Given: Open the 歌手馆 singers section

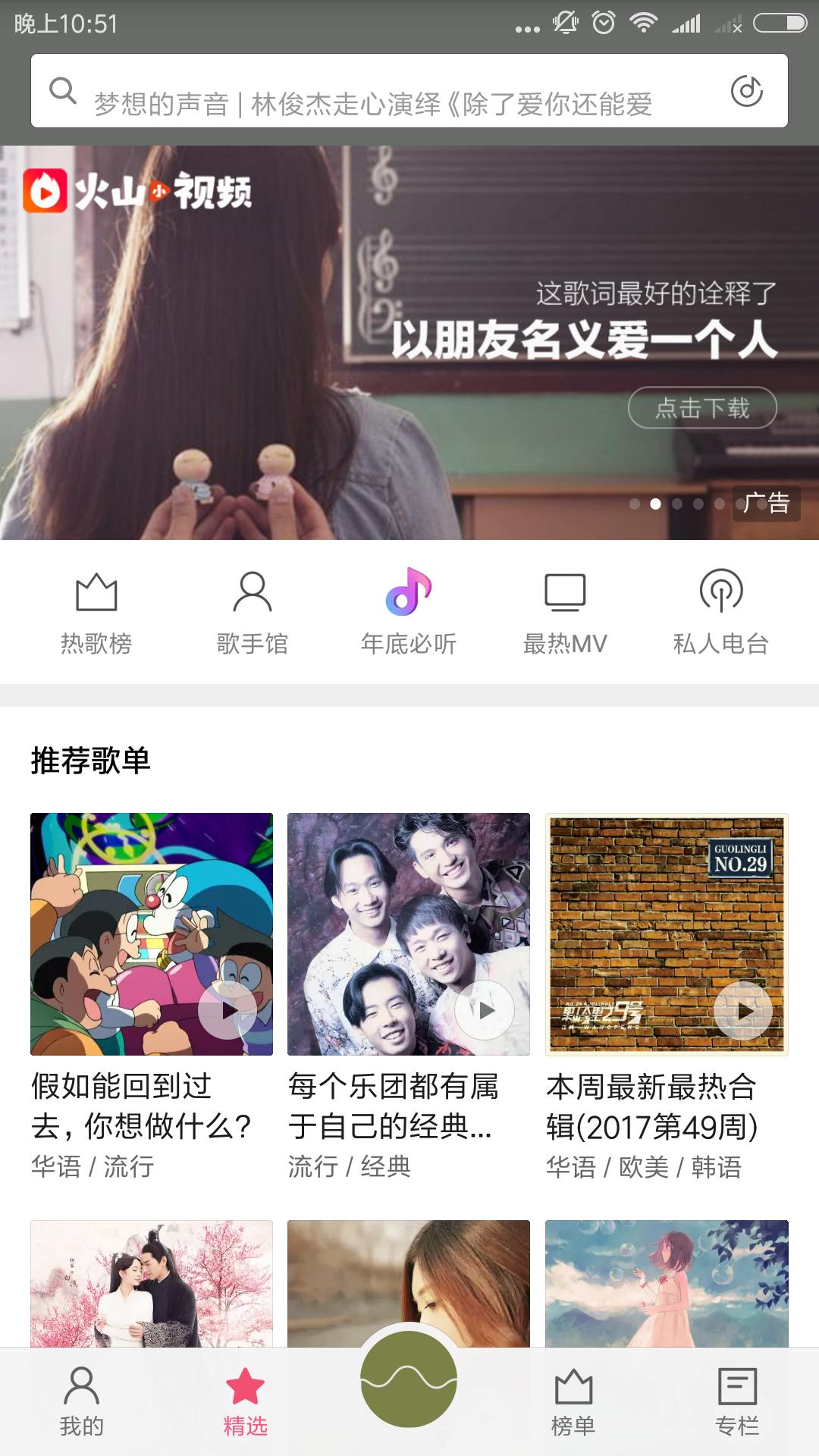Looking at the screenshot, I should point(254,614).
